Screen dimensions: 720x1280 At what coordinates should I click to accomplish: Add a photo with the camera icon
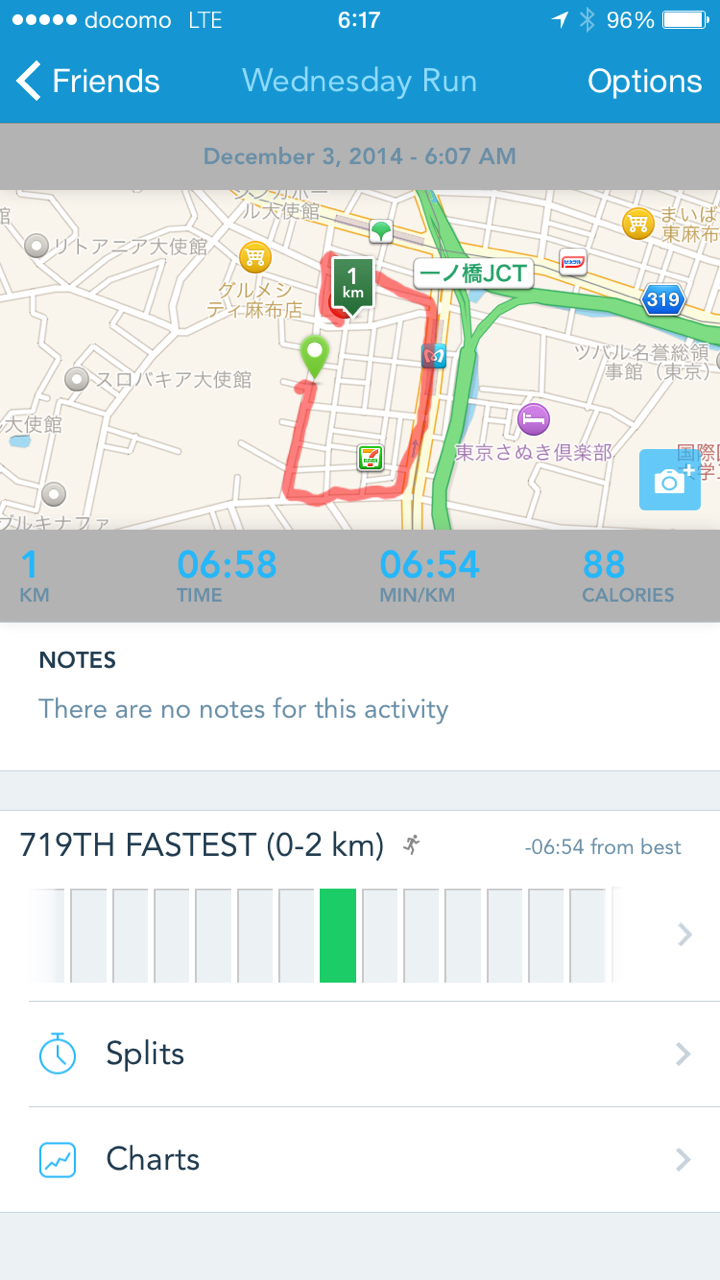[669, 480]
